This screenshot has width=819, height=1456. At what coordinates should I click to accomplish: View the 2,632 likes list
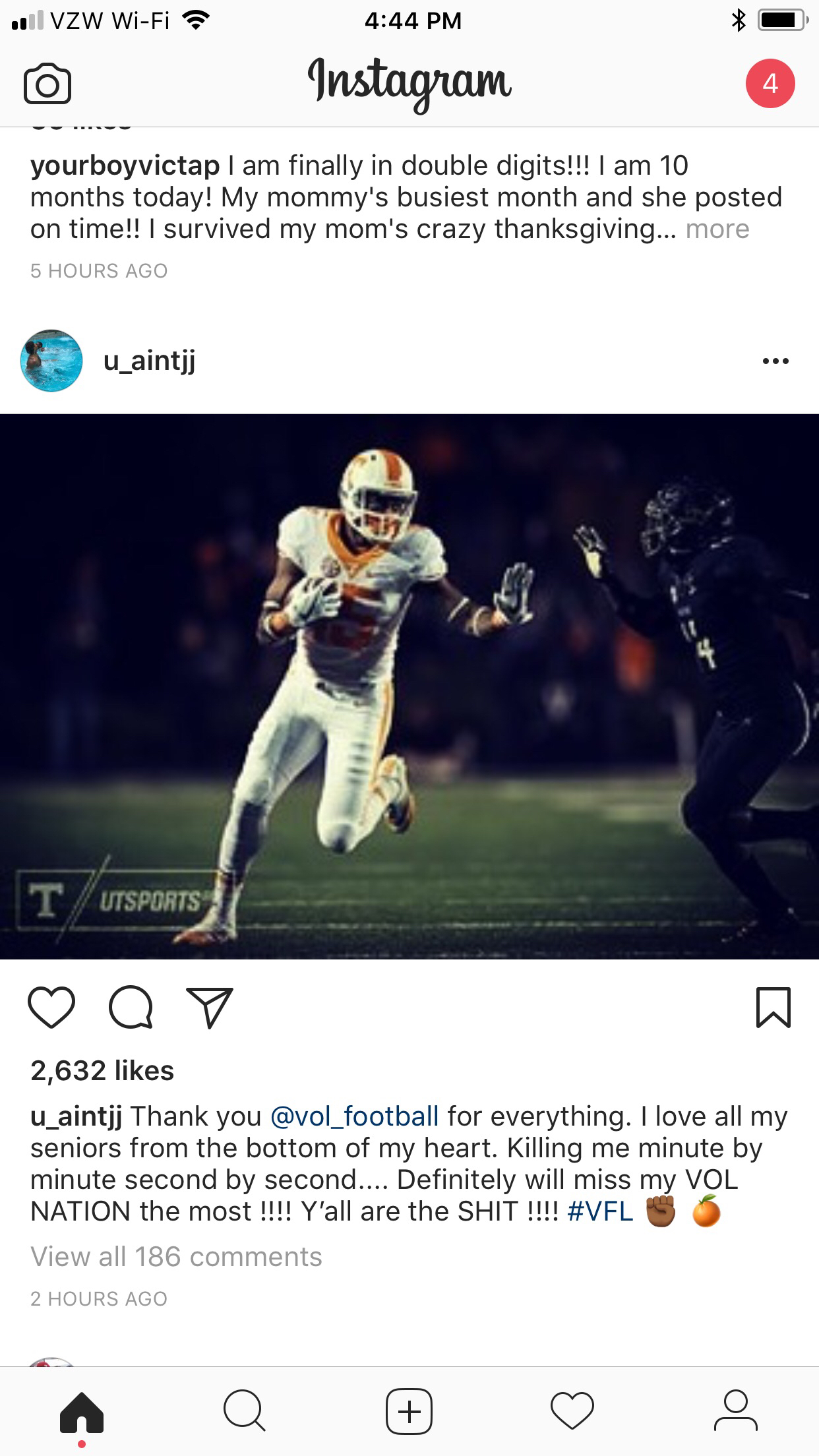coord(102,1071)
